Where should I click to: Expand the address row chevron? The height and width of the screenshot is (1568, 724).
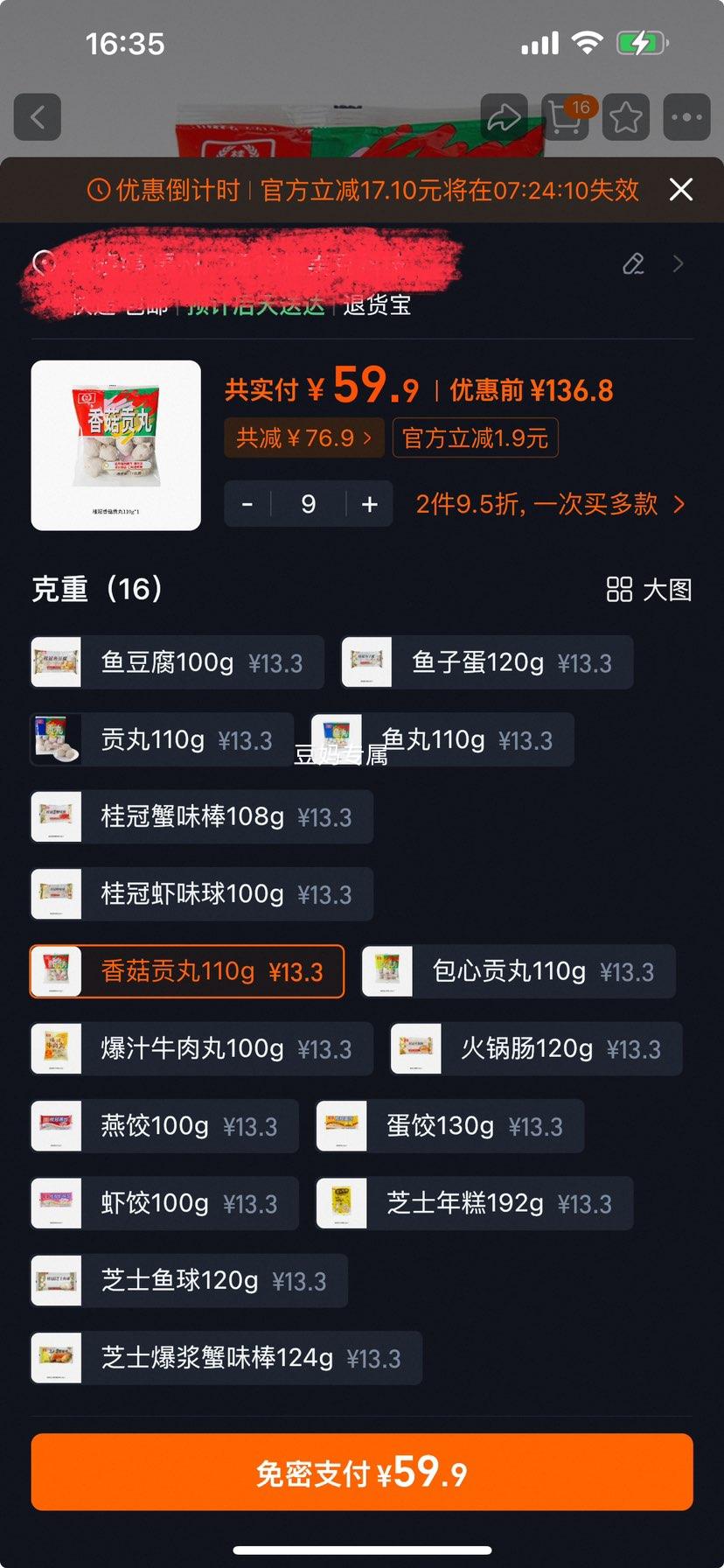point(679,264)
